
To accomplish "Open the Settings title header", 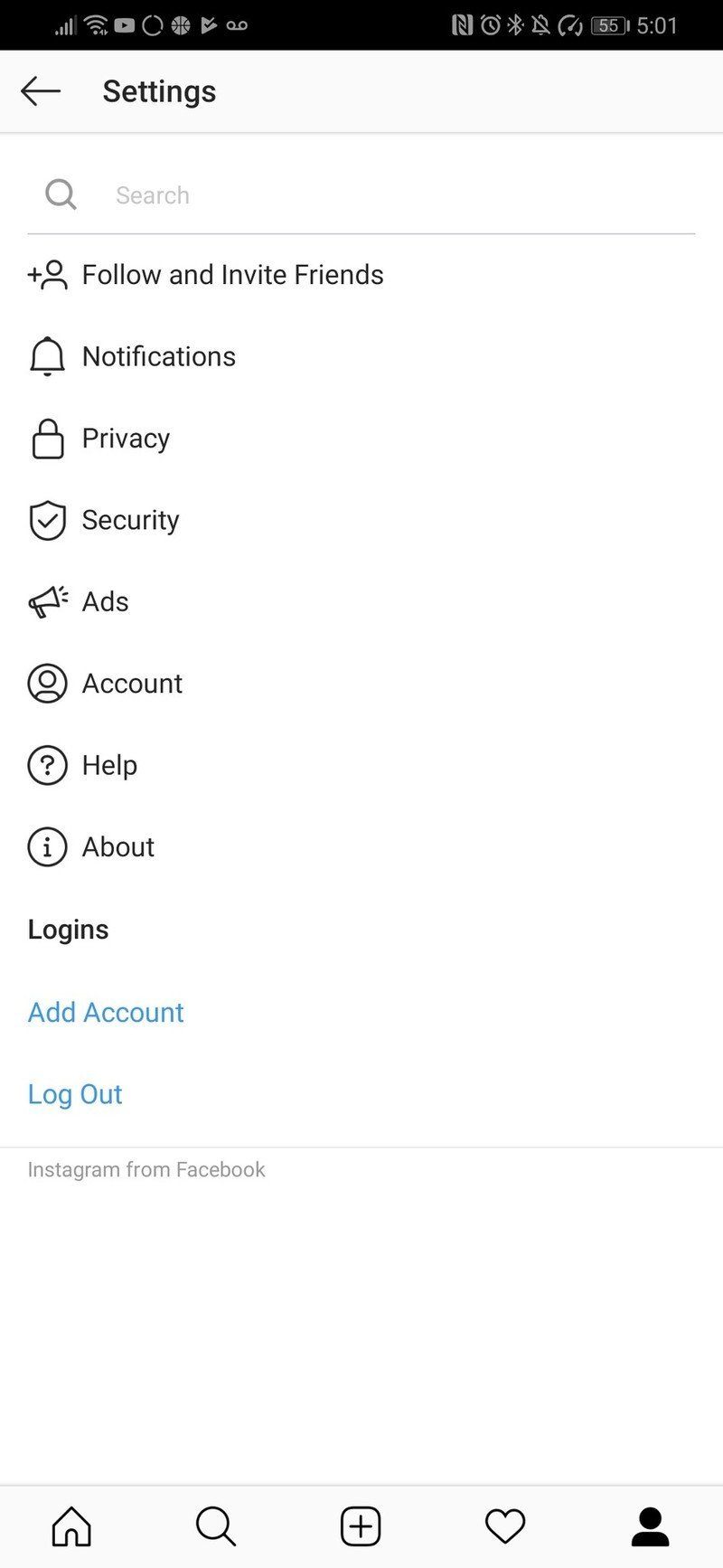I will (159, 90).
